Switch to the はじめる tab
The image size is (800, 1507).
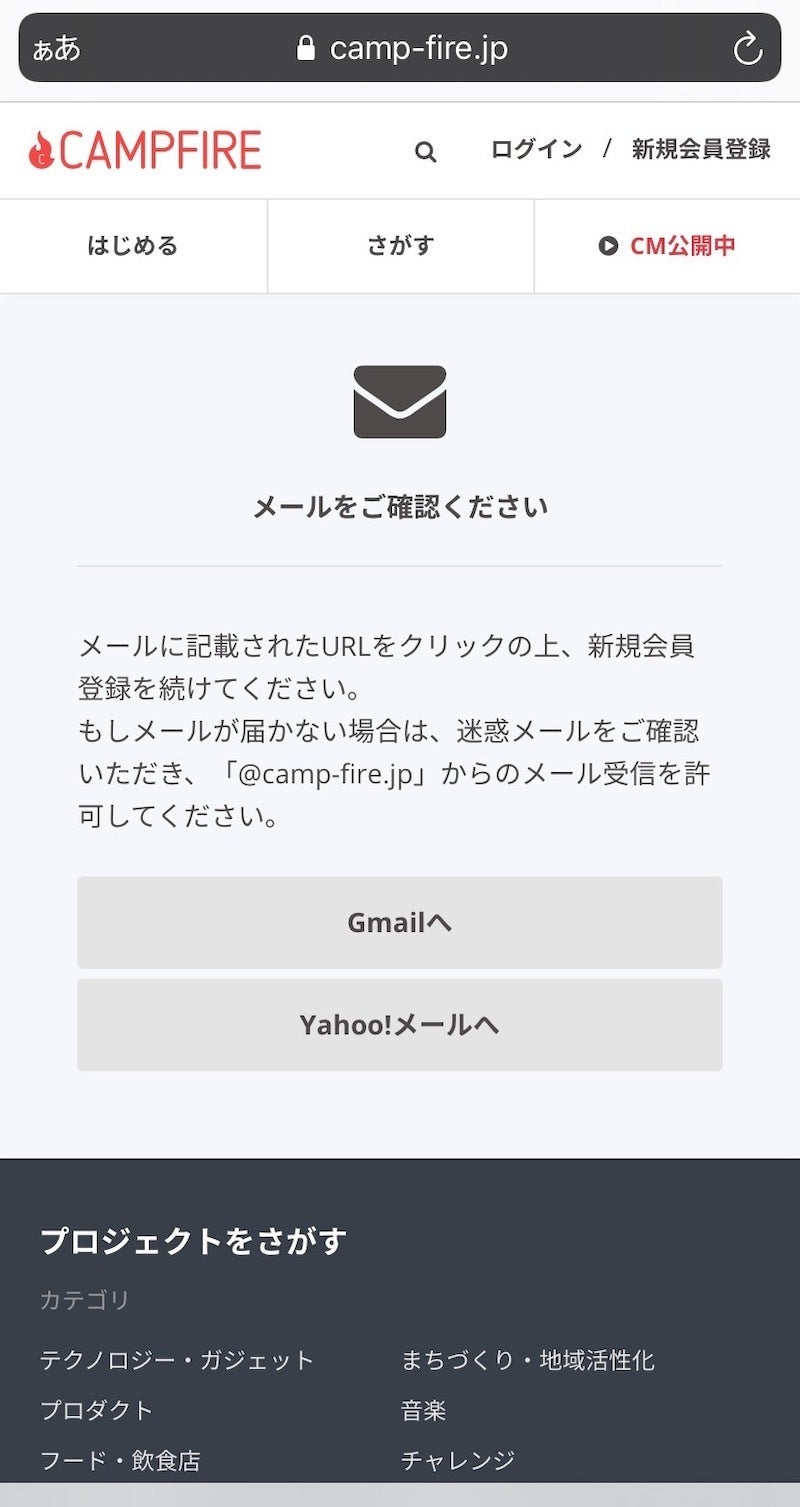(x=133, y=246)
